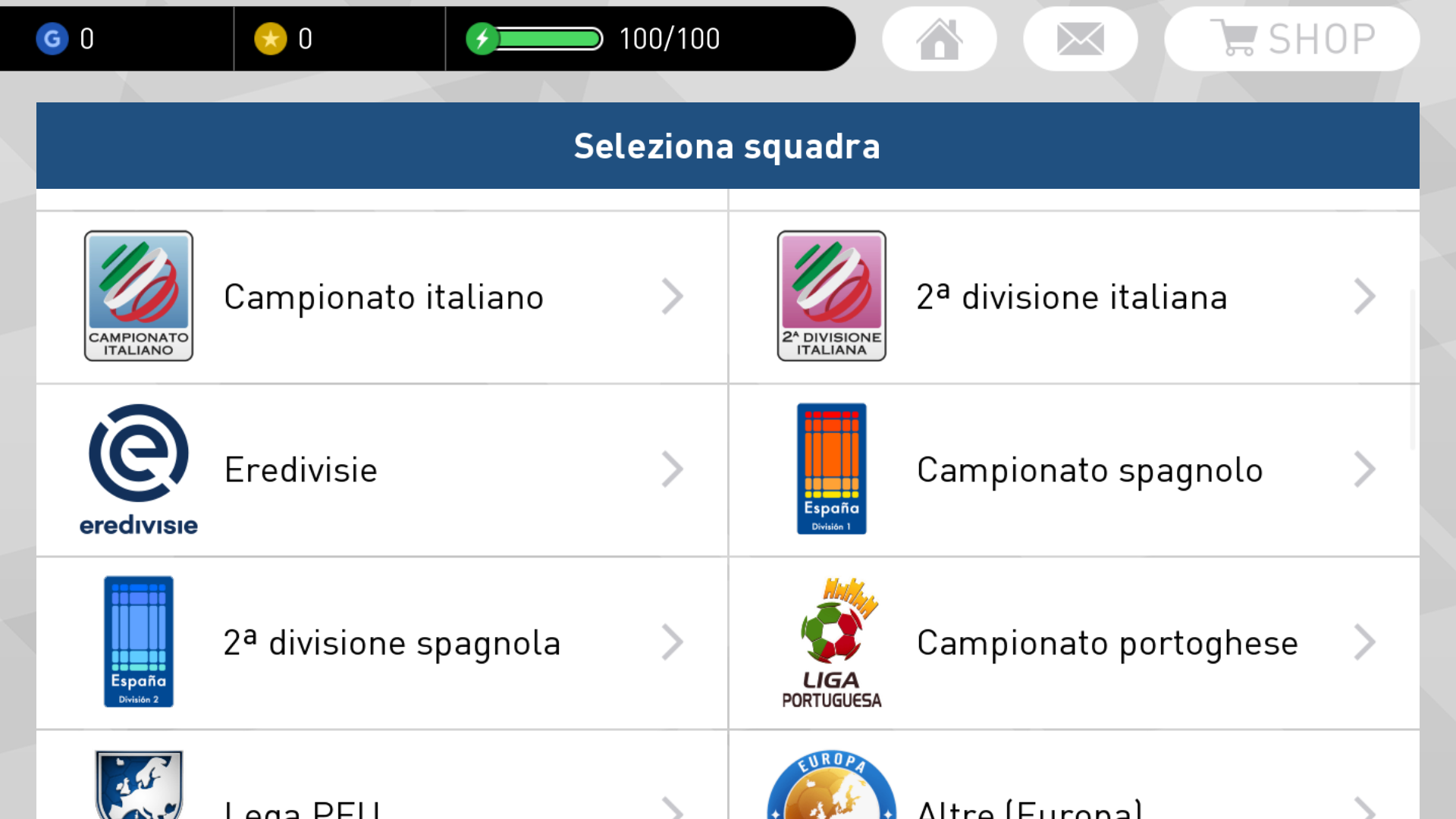Open the SHOP
Image resolution: width=1456 pixels, height=819 pixels.
tap(1291, 39)
